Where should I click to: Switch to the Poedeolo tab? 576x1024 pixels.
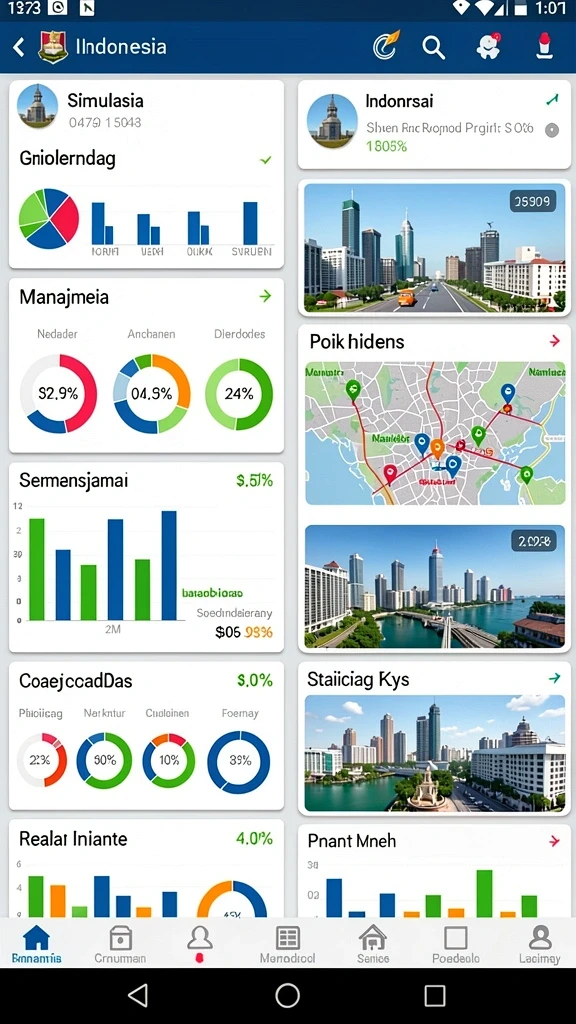(455, 944)
